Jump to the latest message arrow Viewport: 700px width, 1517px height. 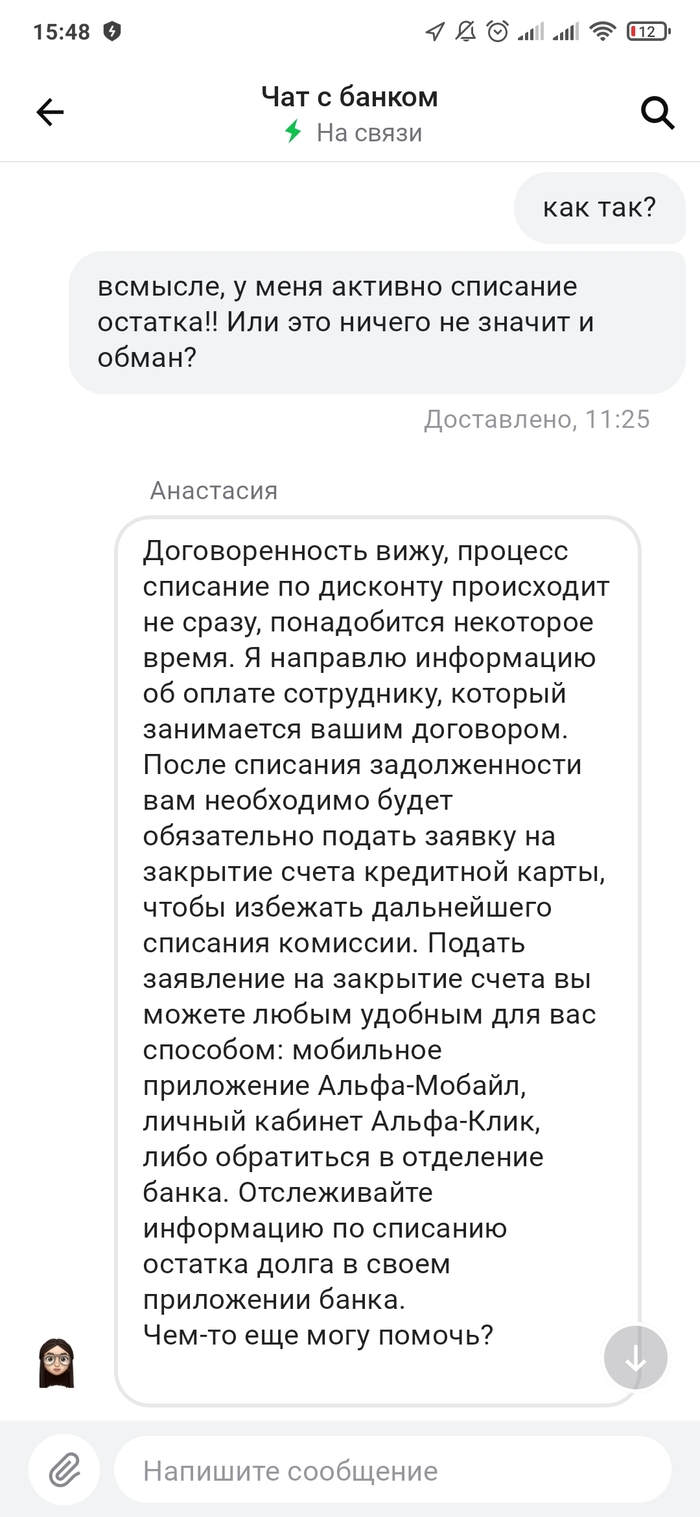pos(635,1359)
